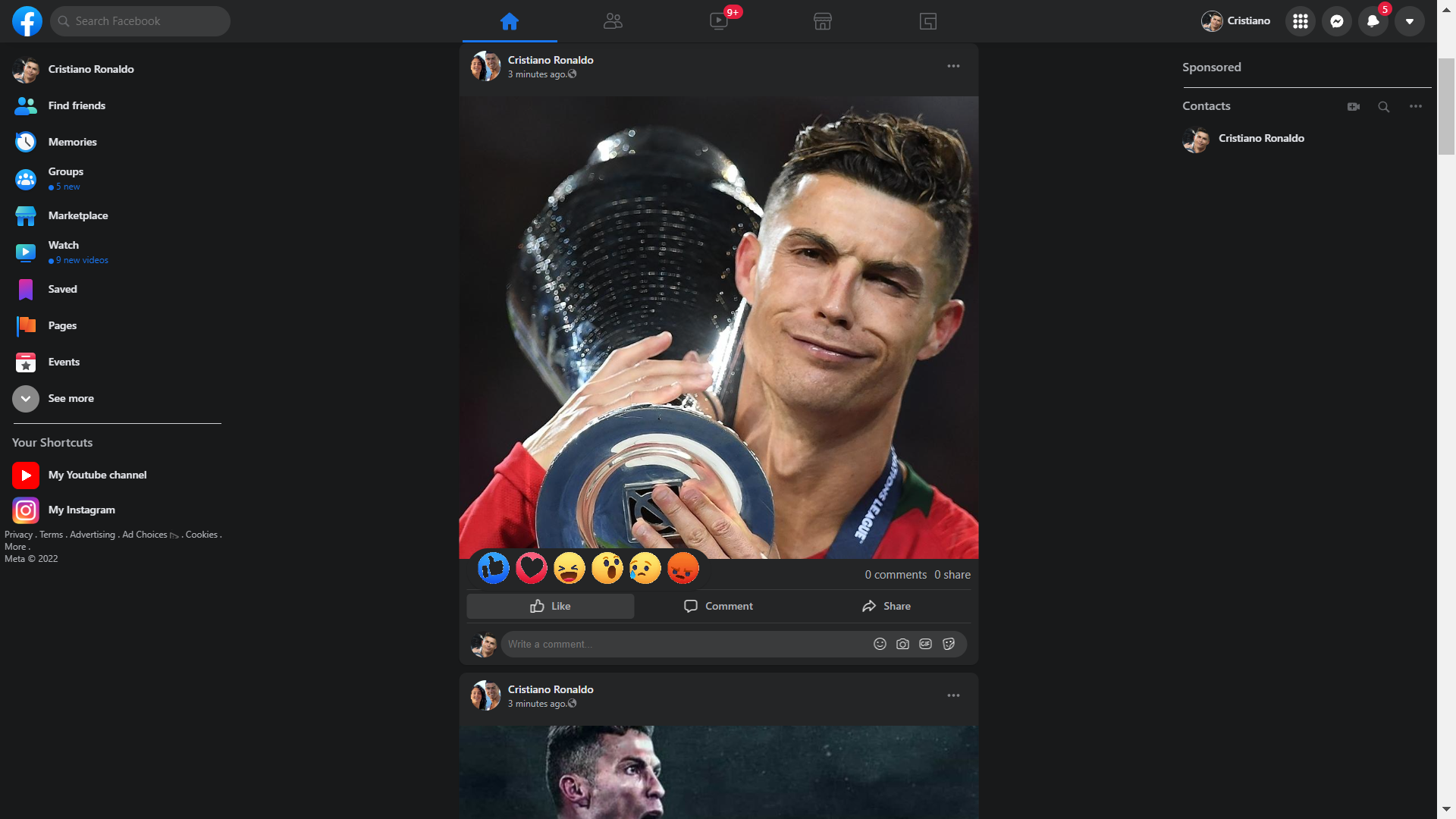
Task: Switch to the Marketplace tab in top bar
Action: pos(823,21)
